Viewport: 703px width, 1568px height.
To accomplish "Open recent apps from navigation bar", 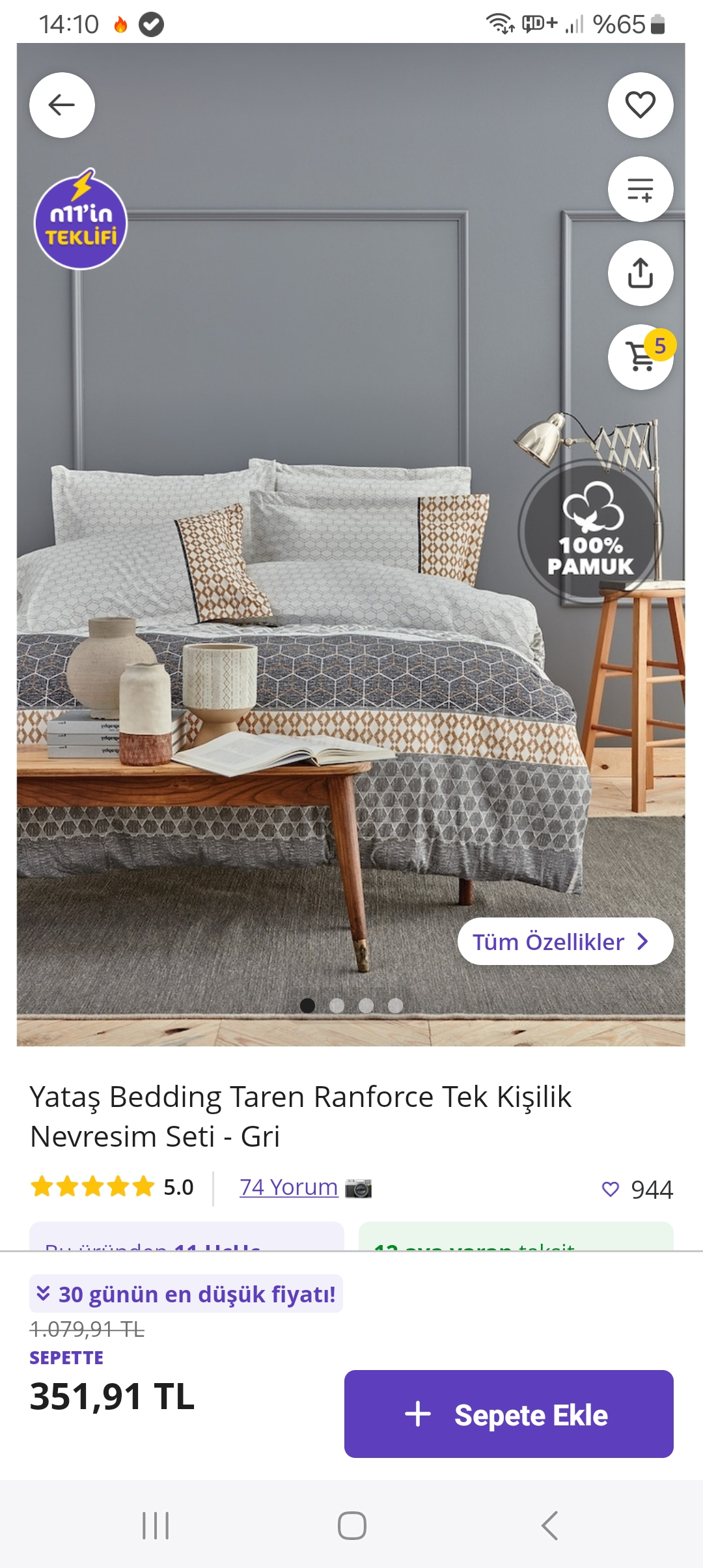I will click(x=156, y=1526).
